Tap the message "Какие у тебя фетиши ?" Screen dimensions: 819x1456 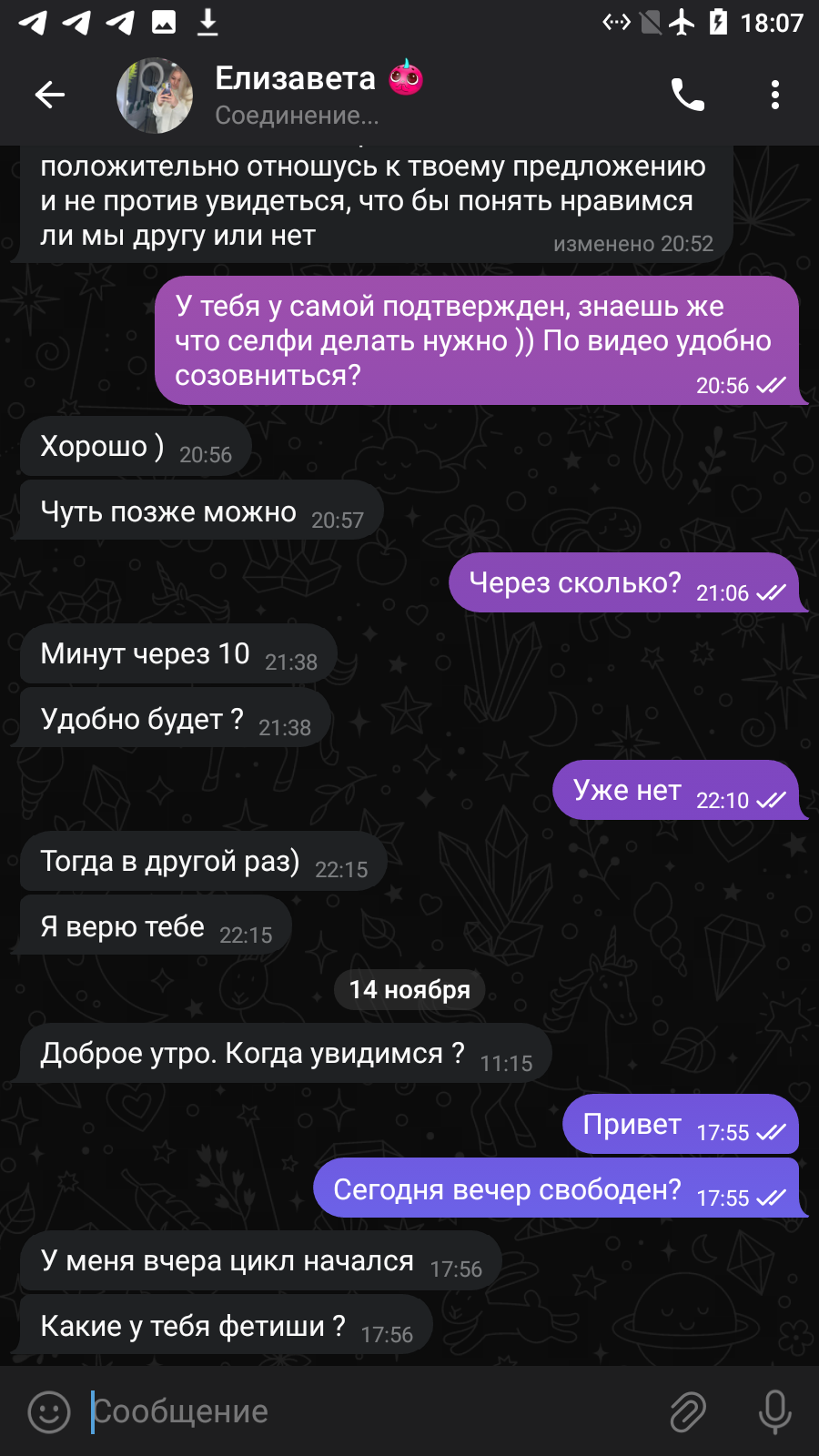(x=225, y=1326)
